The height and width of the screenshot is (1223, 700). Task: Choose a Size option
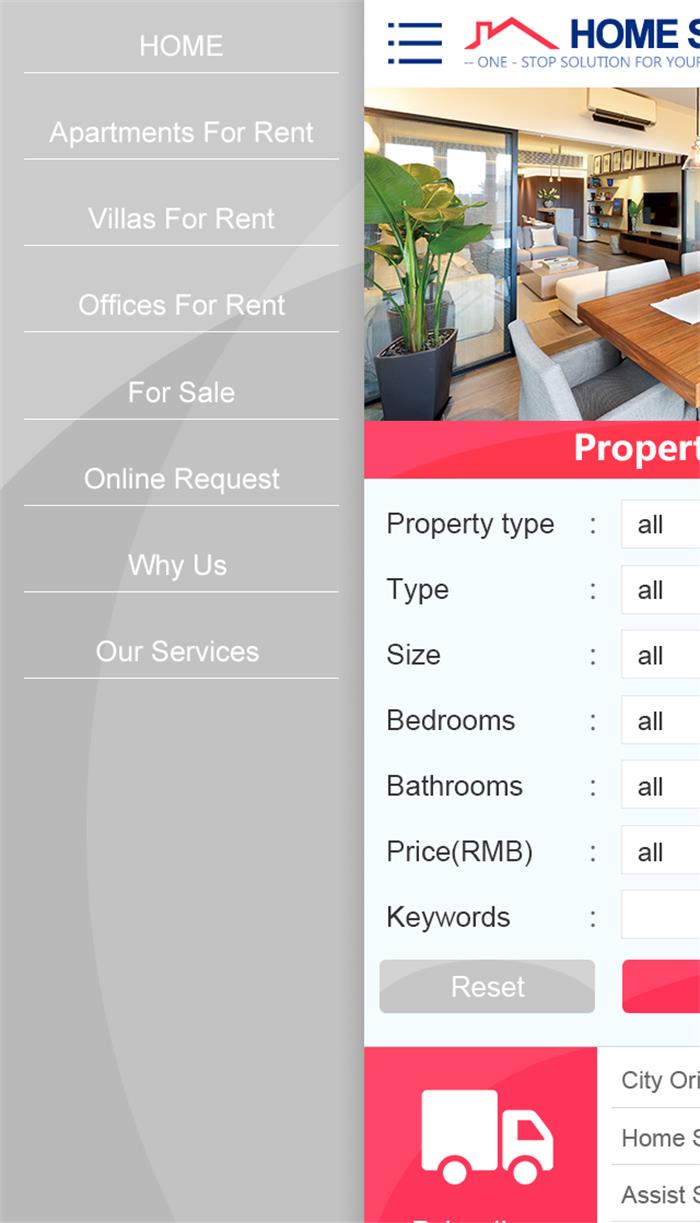[661, 655]
